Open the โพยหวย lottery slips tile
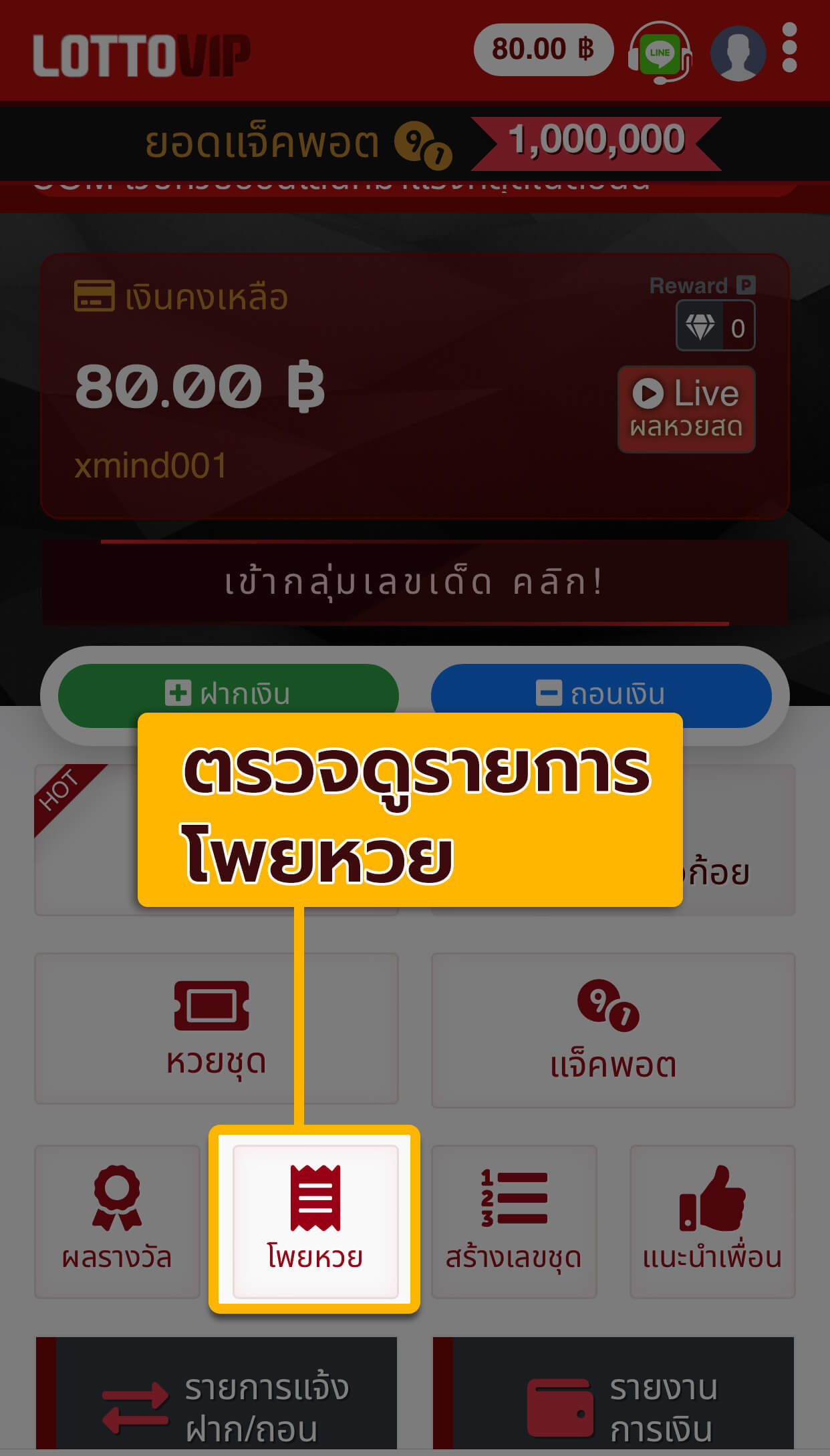This screenshot has height=1456, width=830. click(315, 1221)
